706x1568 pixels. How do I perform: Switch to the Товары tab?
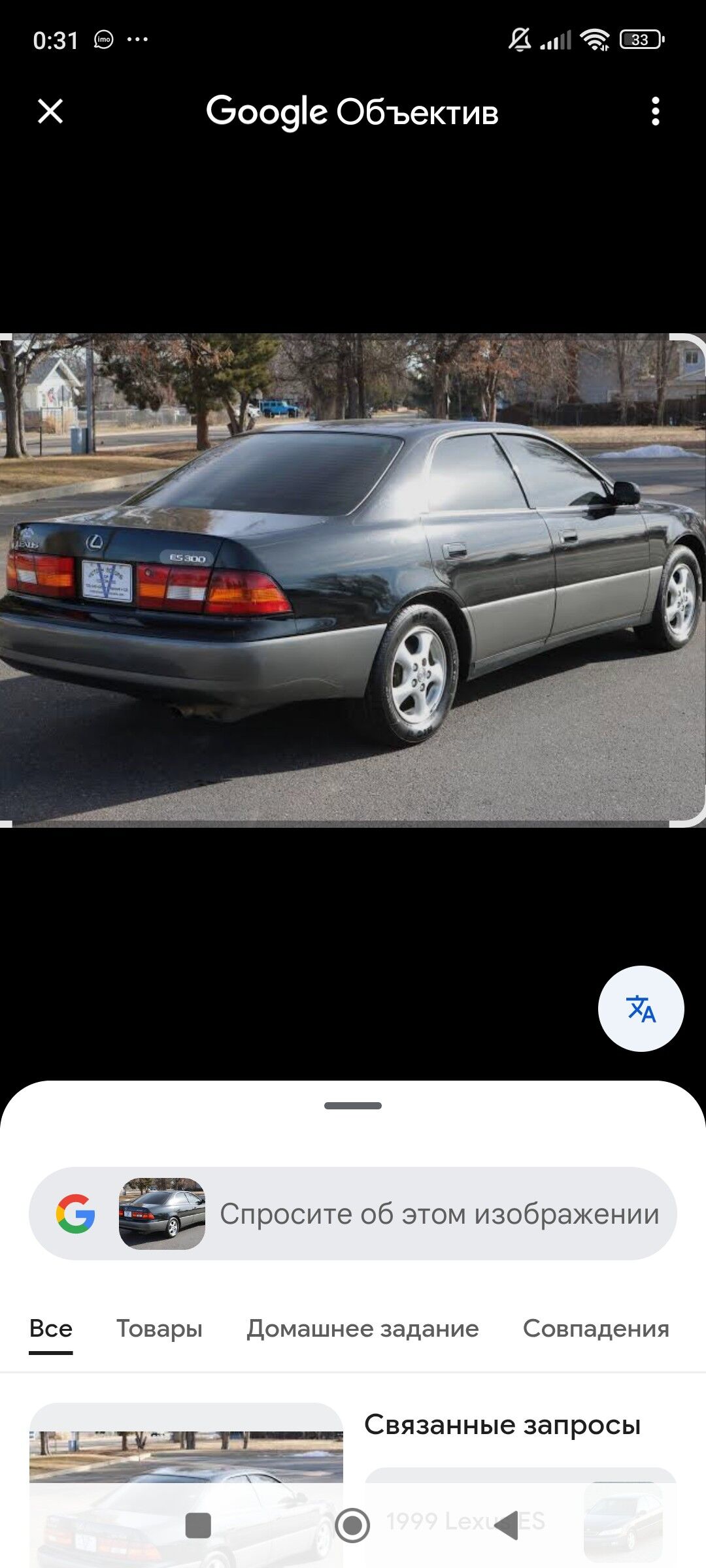160,1328
